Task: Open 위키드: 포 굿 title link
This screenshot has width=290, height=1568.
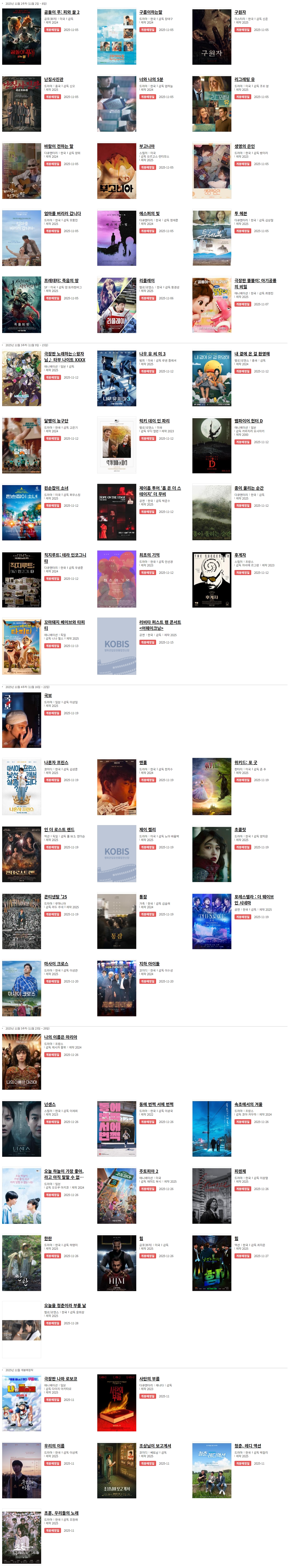Action: tap(246, 762)
